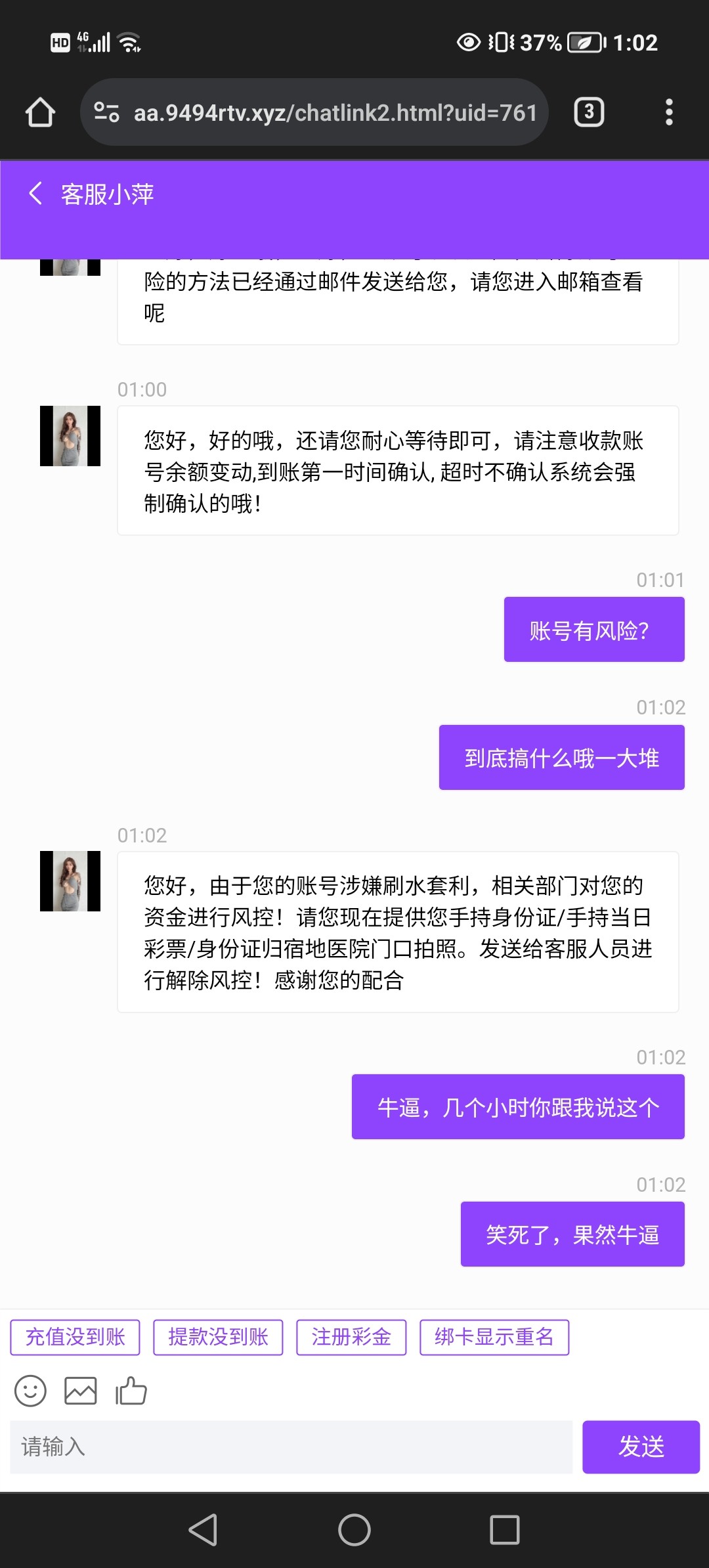
Task: Open the emoji picker in the chat
Action: (29, 1390)
